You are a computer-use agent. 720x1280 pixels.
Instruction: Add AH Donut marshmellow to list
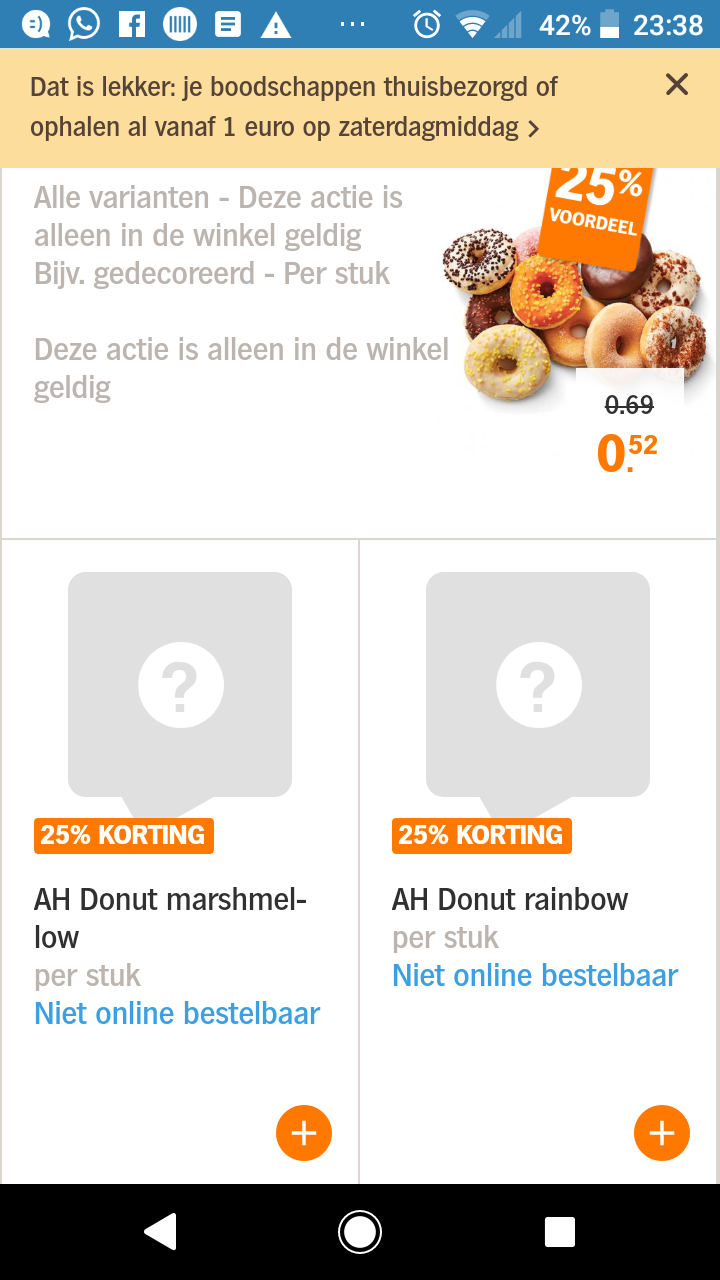(x=304, y=1133)
